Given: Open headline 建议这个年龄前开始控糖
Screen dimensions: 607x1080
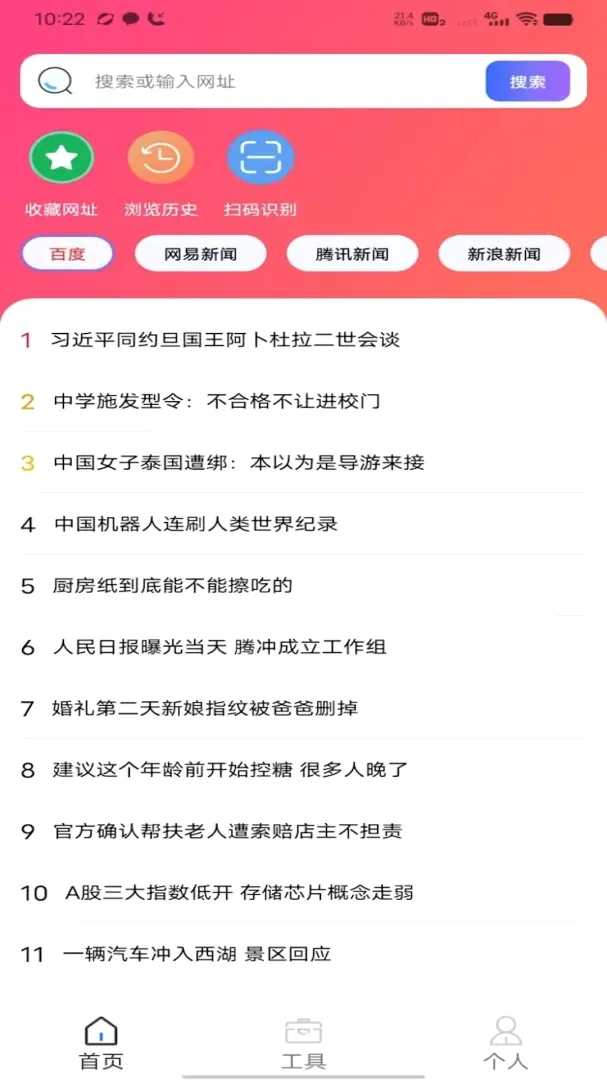Looking at the screenshot, I should [x=303, y=769].
